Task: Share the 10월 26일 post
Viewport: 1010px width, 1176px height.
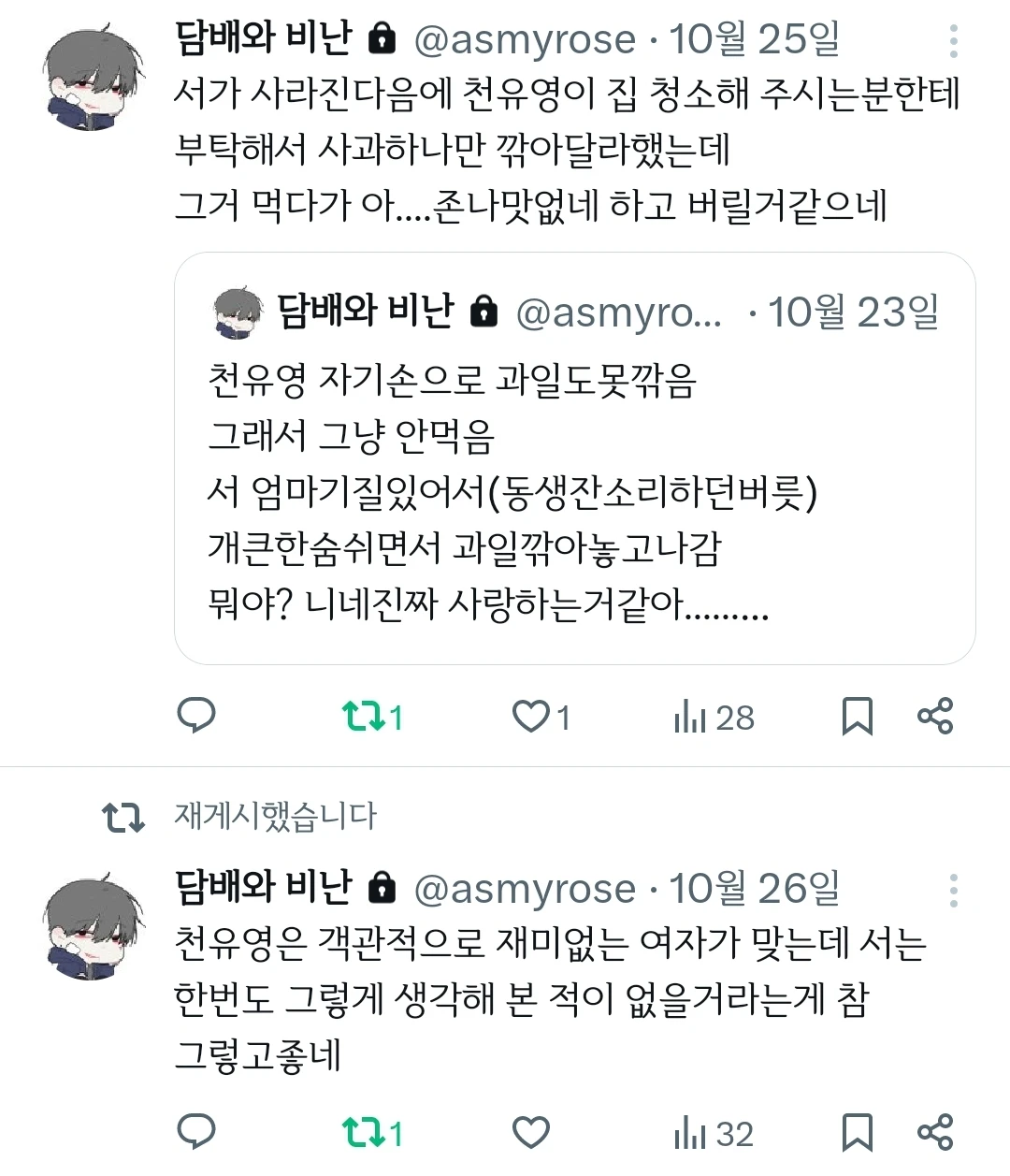Action: click(934, 1133)
